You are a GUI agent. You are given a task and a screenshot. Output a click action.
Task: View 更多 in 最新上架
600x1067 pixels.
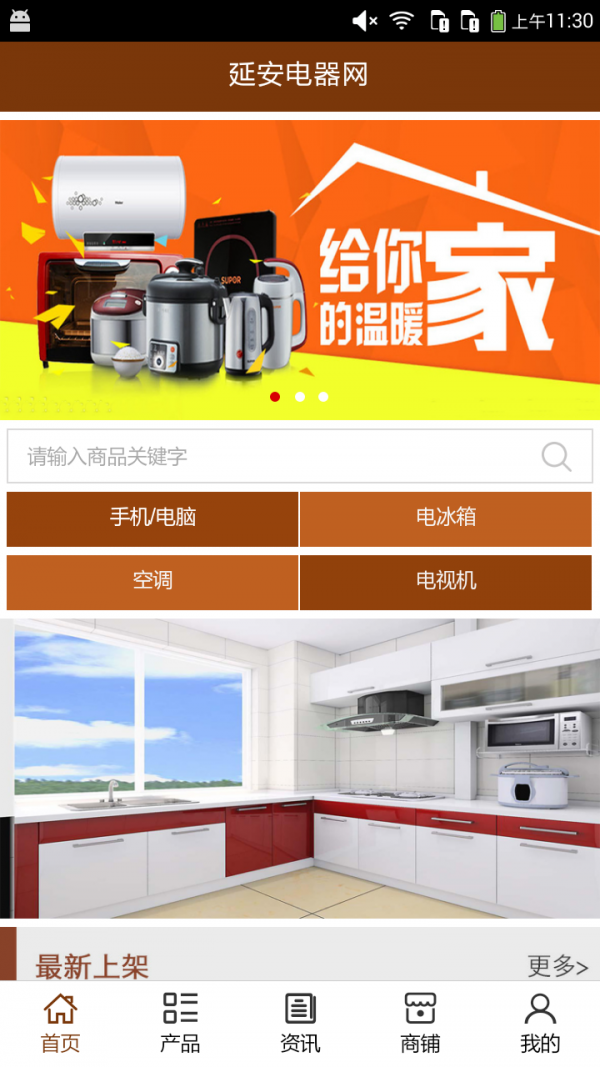tap(557, 966)
